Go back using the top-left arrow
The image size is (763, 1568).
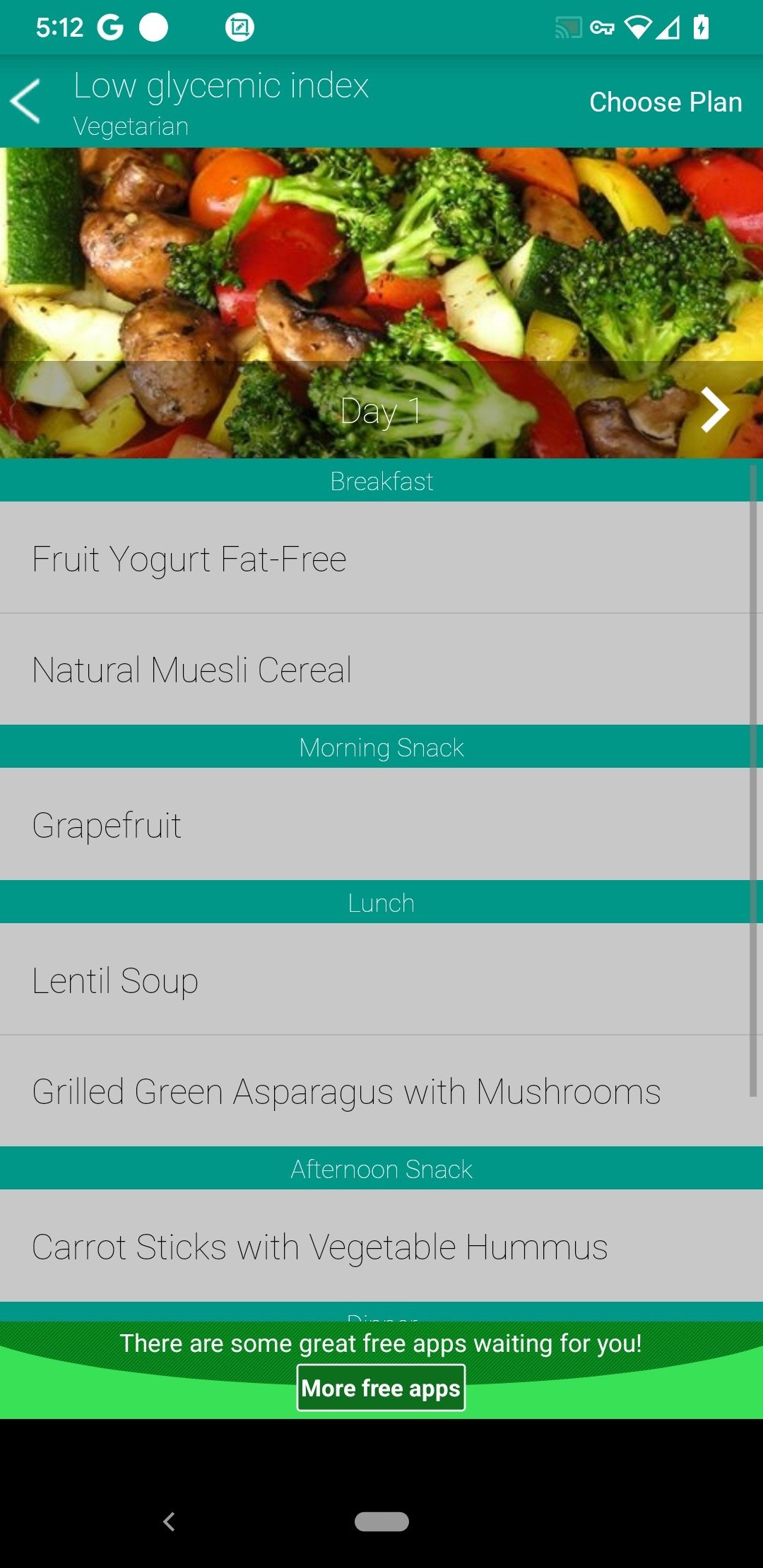click(x=26, y=101)
